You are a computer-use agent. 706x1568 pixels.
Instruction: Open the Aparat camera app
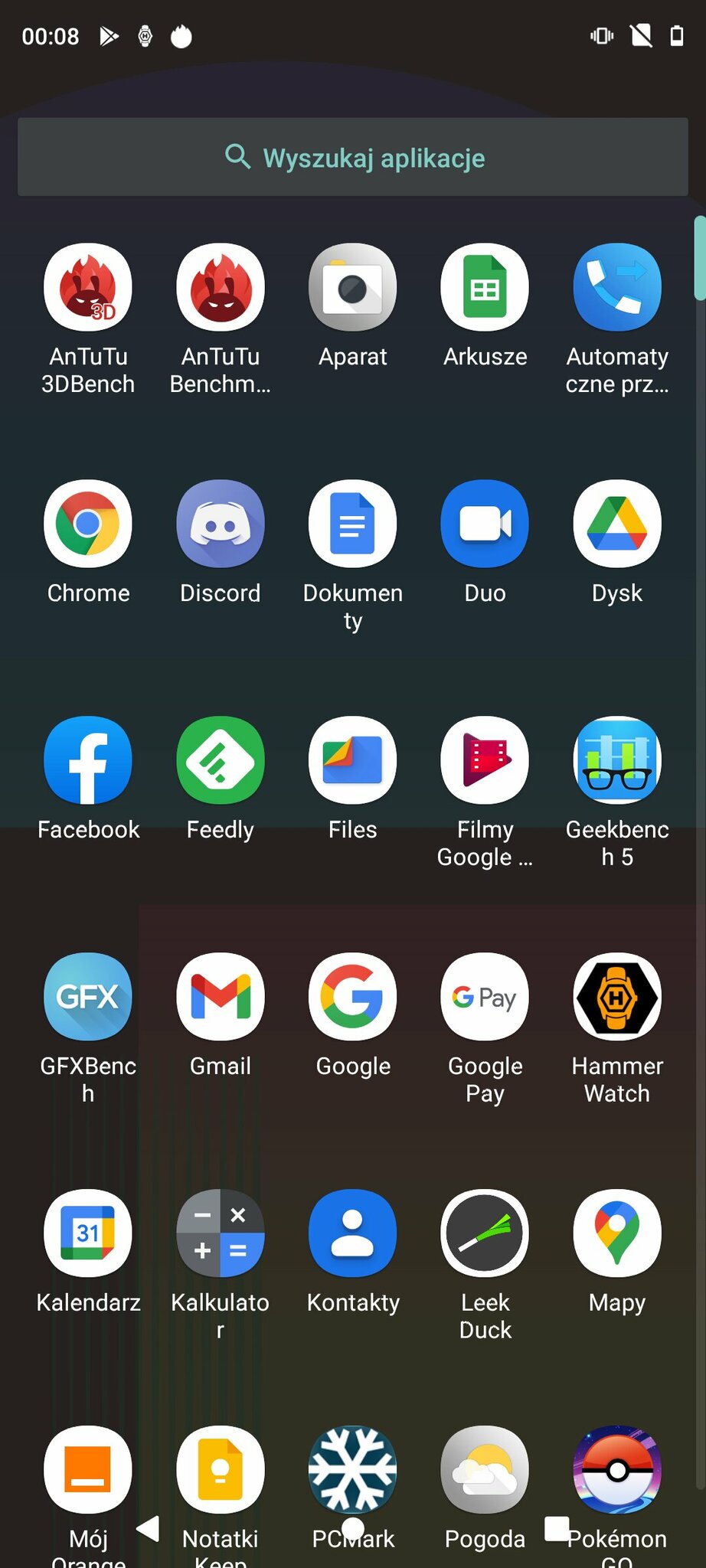(353, 288)
